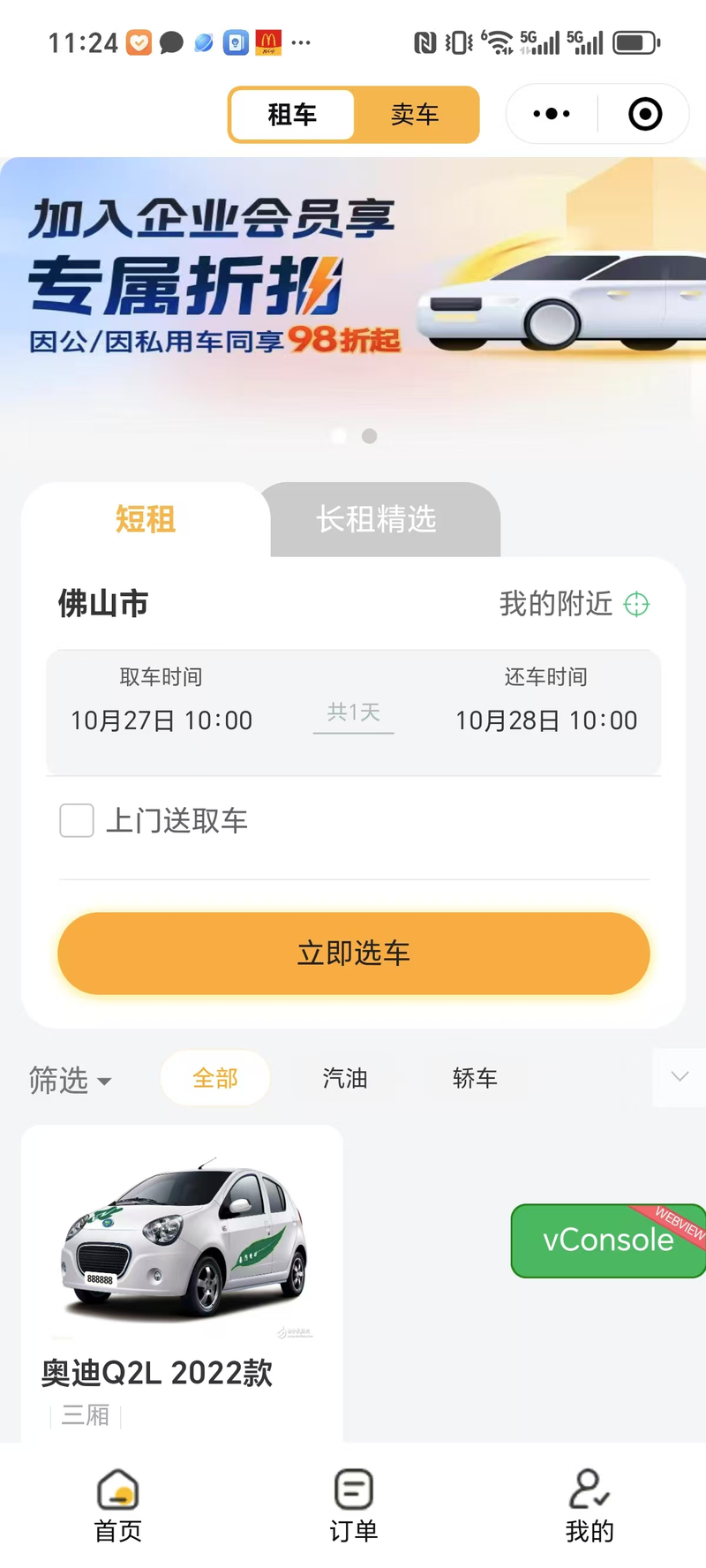Edit the 取车时间 pickup date
This screenshot has width=706, height=1568.
click(x=161, y=701)
